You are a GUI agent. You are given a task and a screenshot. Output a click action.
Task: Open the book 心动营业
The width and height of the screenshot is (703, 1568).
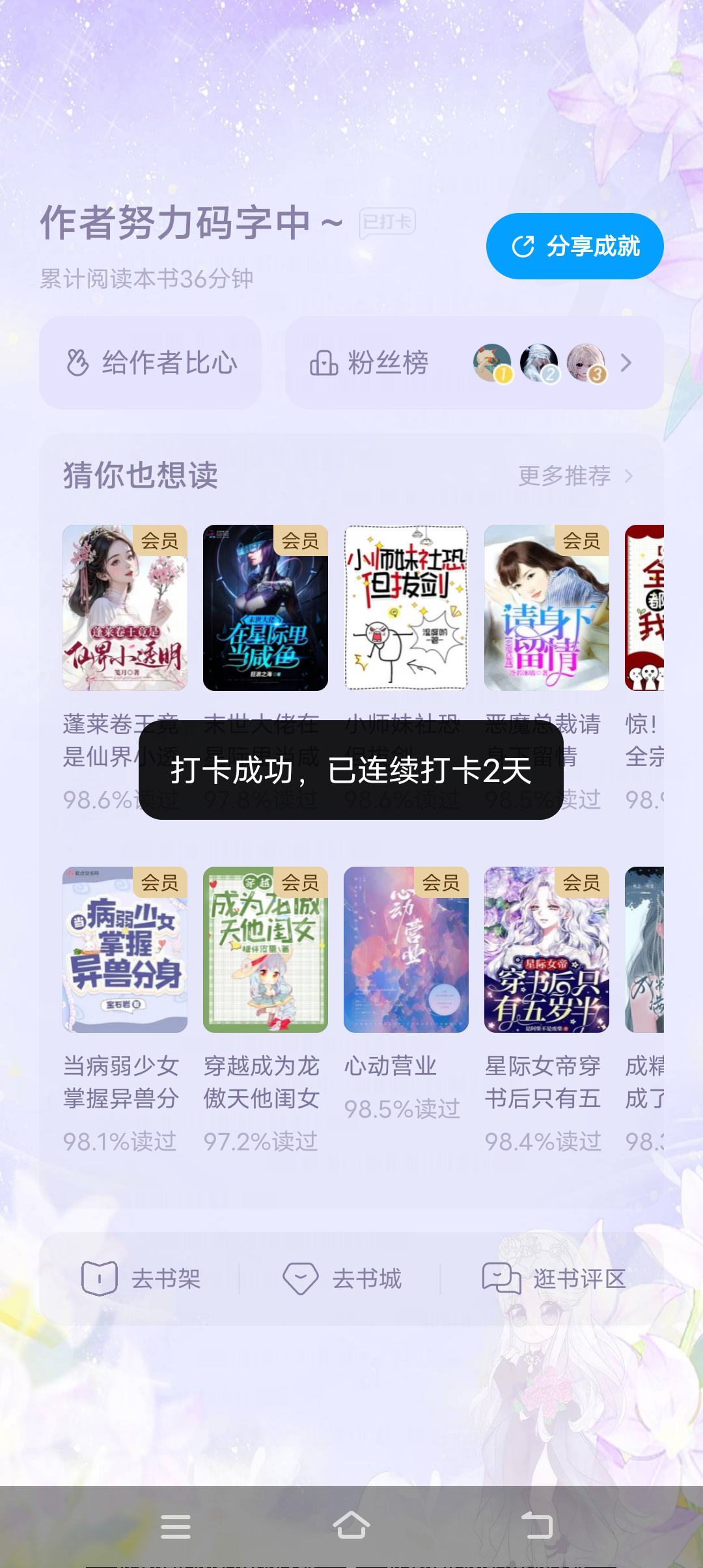point(406,949)
